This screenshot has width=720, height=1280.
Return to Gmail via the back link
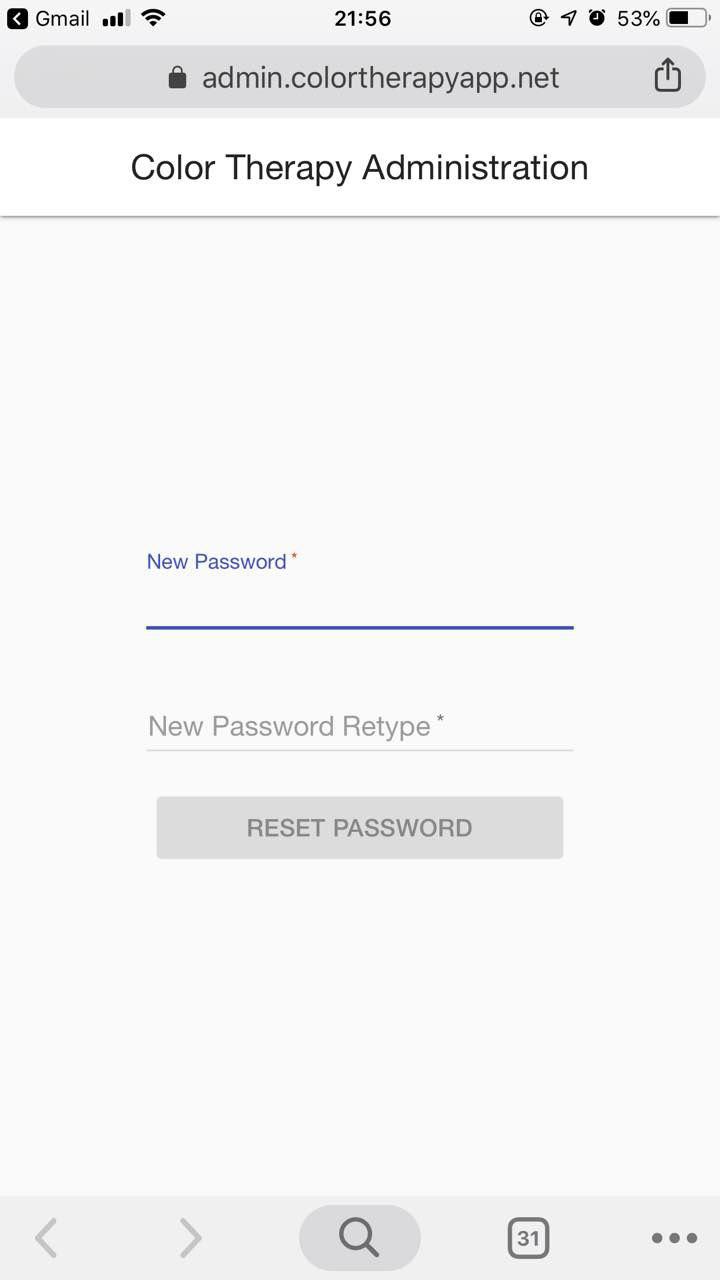coord(48,18)
